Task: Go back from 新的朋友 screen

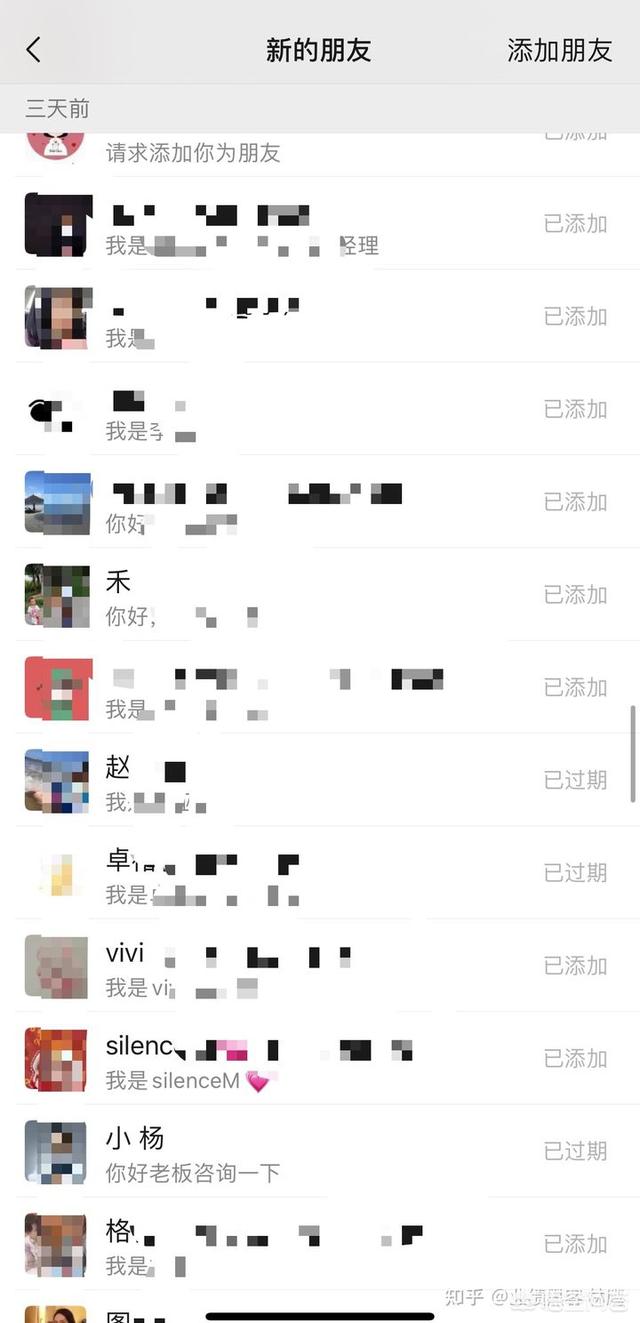Action: (34, 50)
